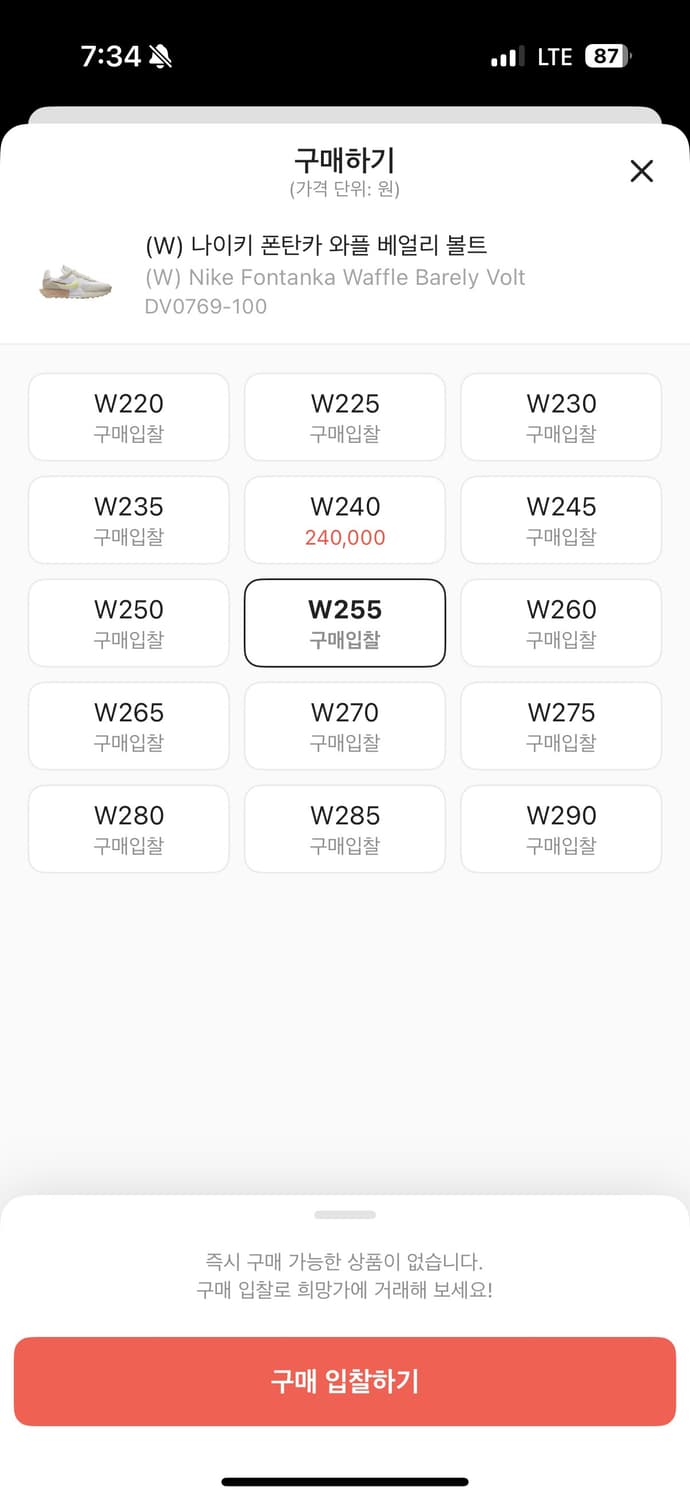Choose size W265

pos(129,726)
